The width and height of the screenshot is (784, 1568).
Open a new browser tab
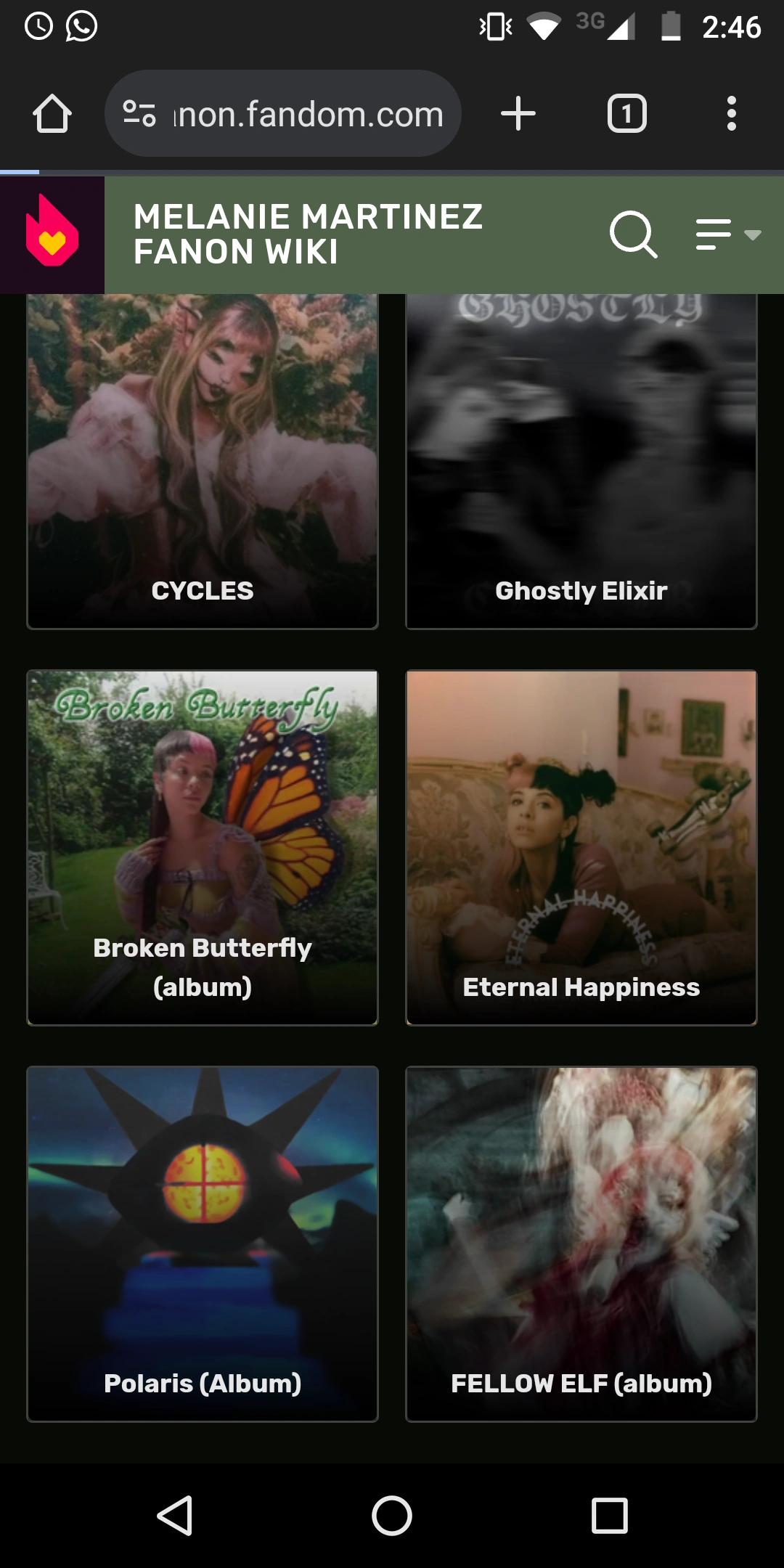[518, 114]
